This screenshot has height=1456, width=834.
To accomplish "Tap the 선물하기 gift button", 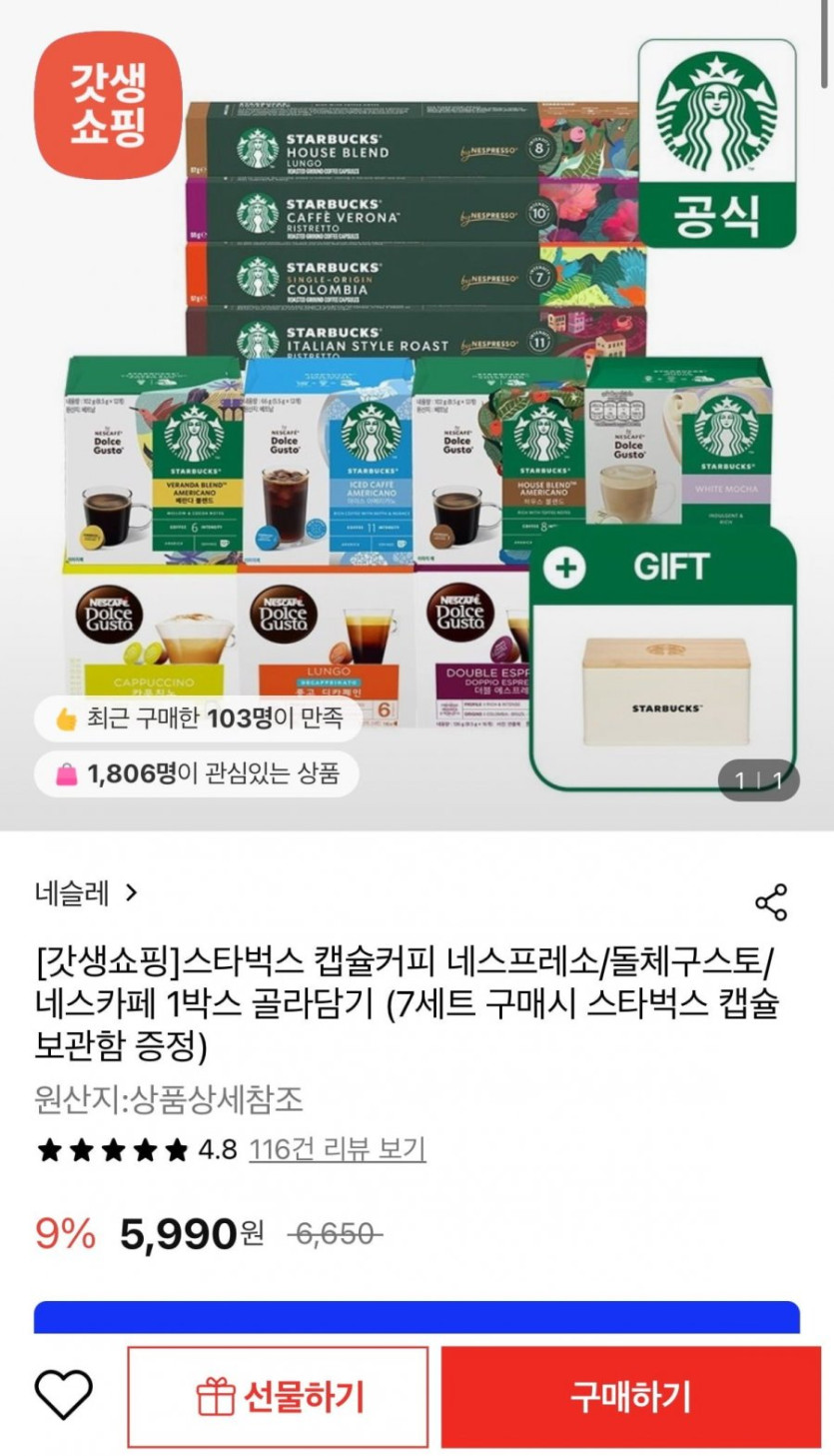I will click(278, 1397).
